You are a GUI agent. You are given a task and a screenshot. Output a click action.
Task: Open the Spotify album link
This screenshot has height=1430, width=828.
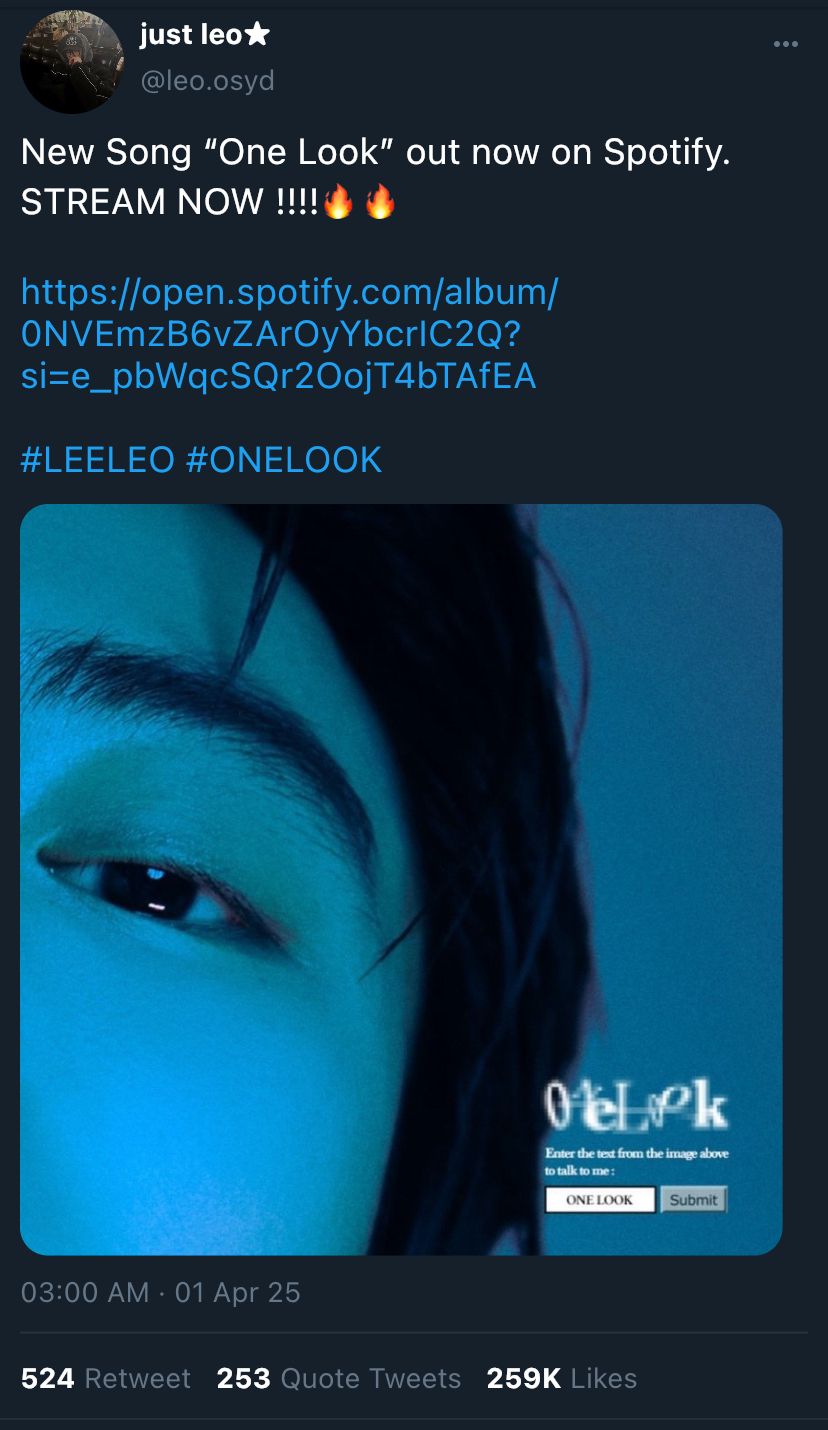coord(290,334)
